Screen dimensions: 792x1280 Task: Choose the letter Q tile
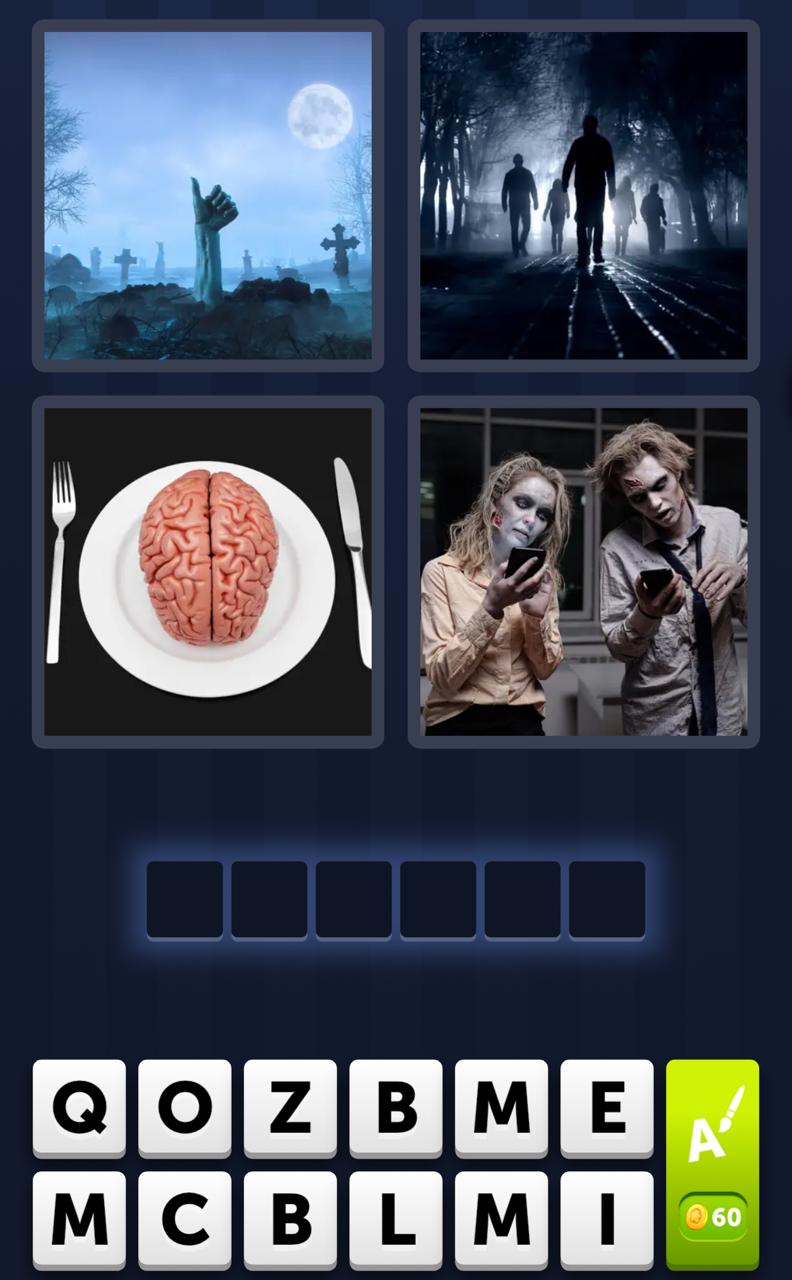tap(79, 1108)
